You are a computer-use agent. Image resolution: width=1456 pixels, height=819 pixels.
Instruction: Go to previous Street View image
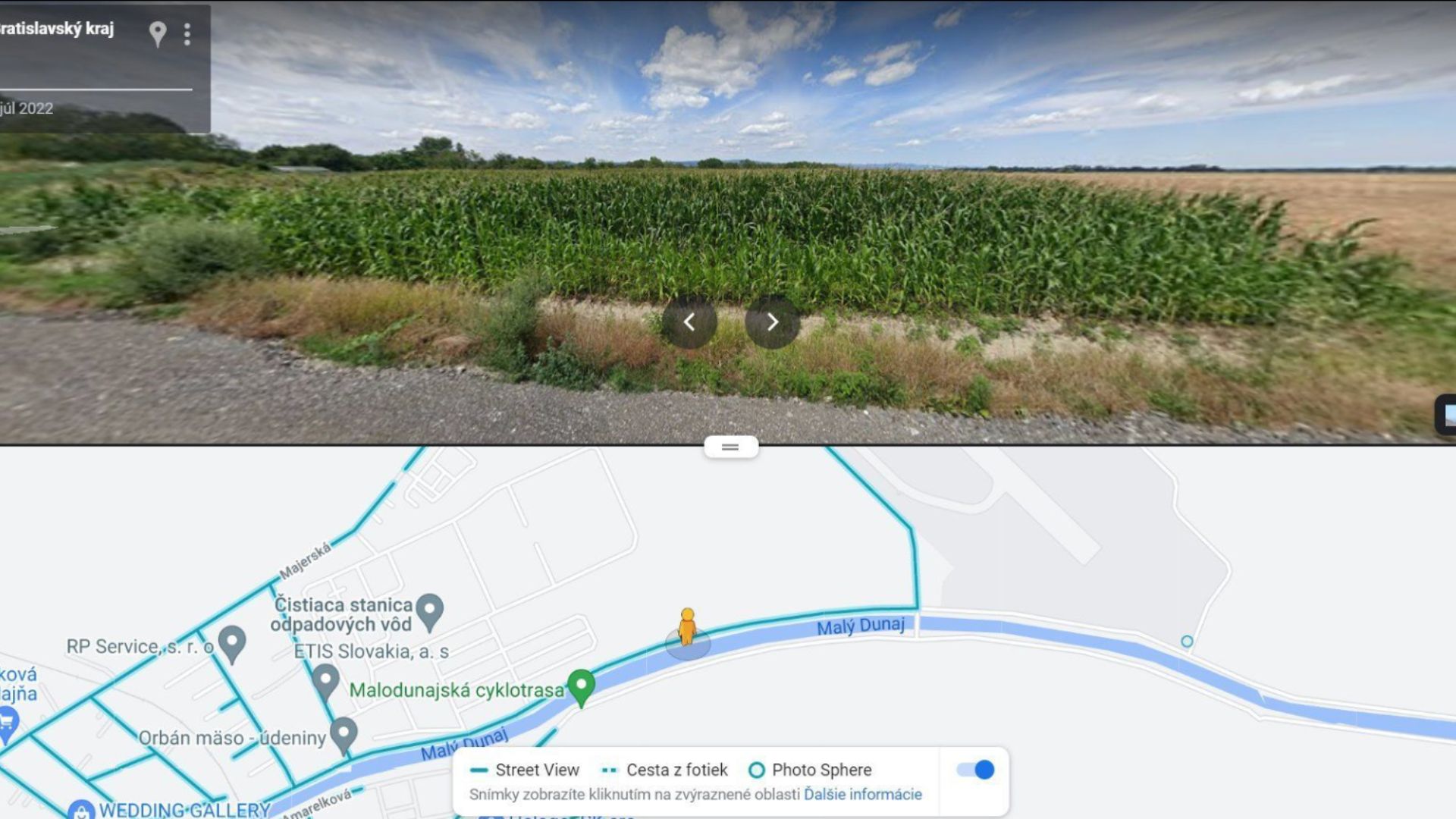tap(689, 322)
